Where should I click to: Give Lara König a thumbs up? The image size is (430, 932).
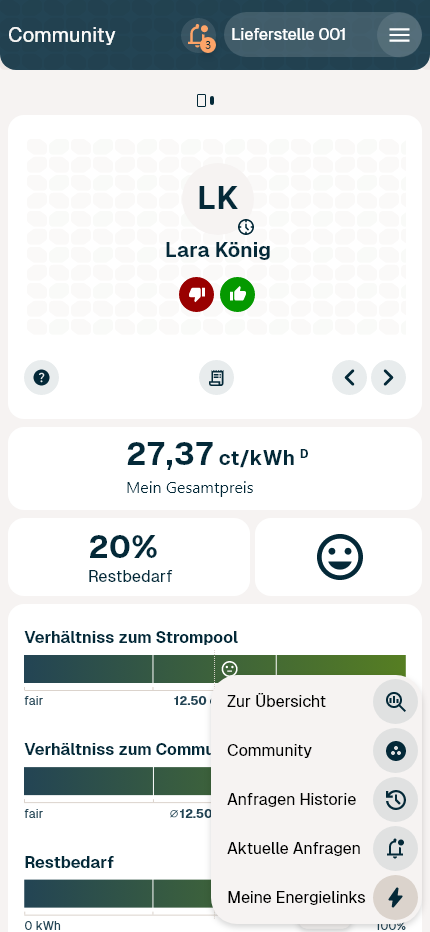[x=237, y=295]
